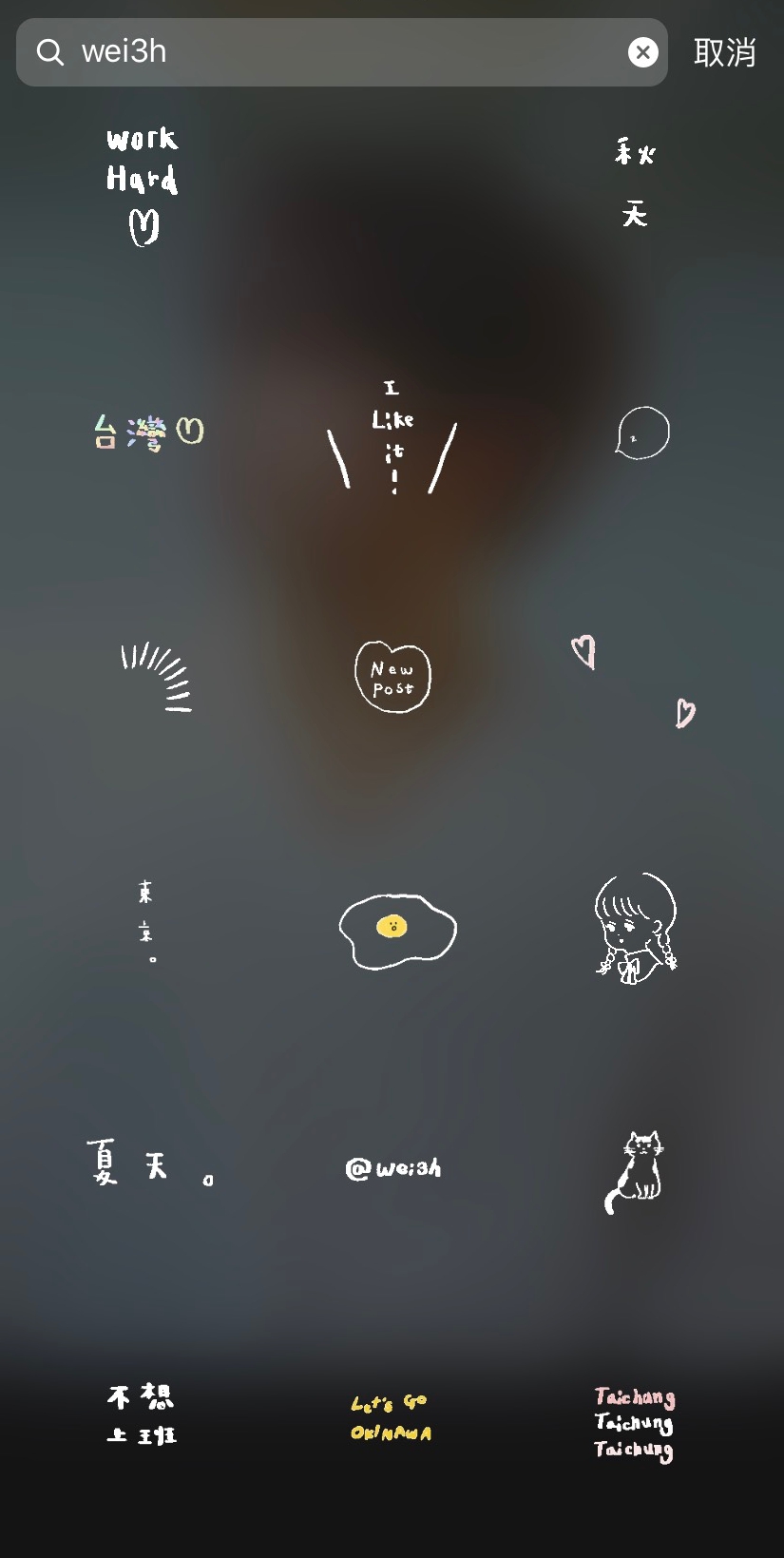The width and height of the screenshot is (784, 1558).
Task: Select the large pink heart doodle sticker
Action: coord(583,652)
